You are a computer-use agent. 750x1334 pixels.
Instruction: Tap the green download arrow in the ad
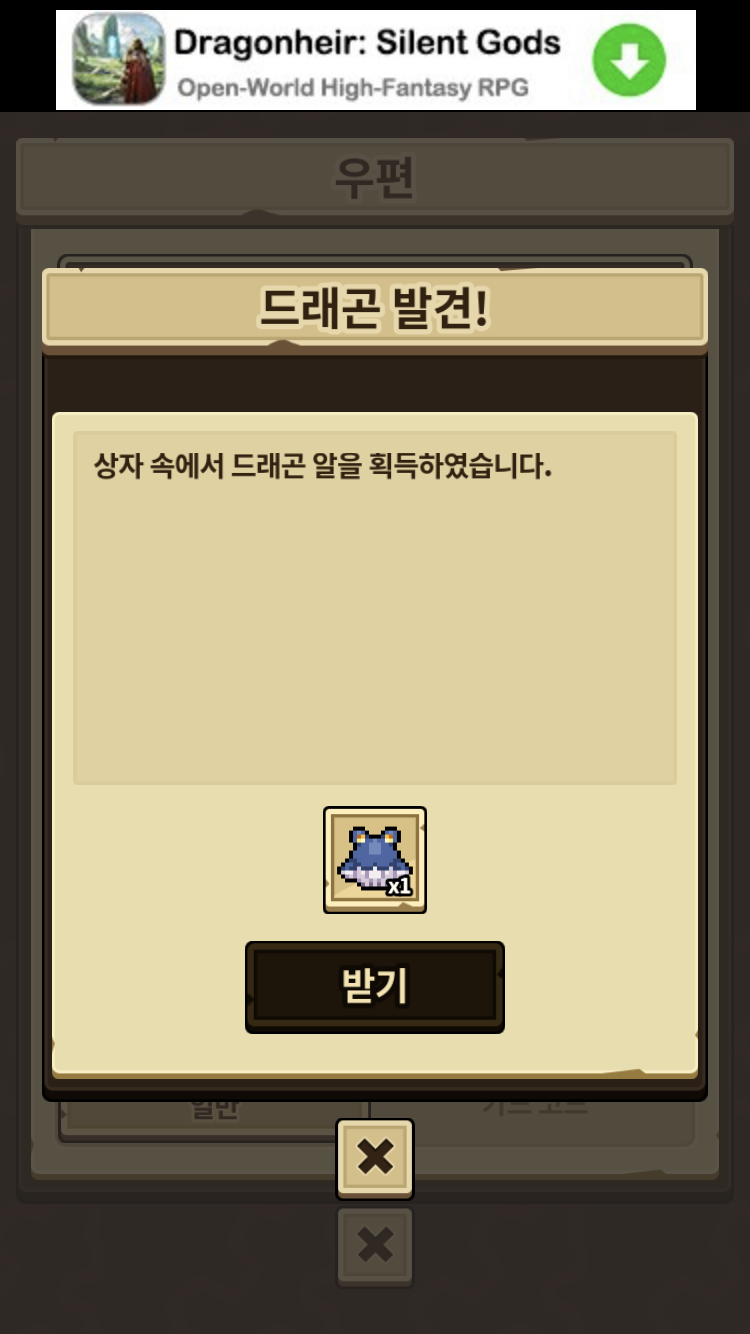point(629,60)
